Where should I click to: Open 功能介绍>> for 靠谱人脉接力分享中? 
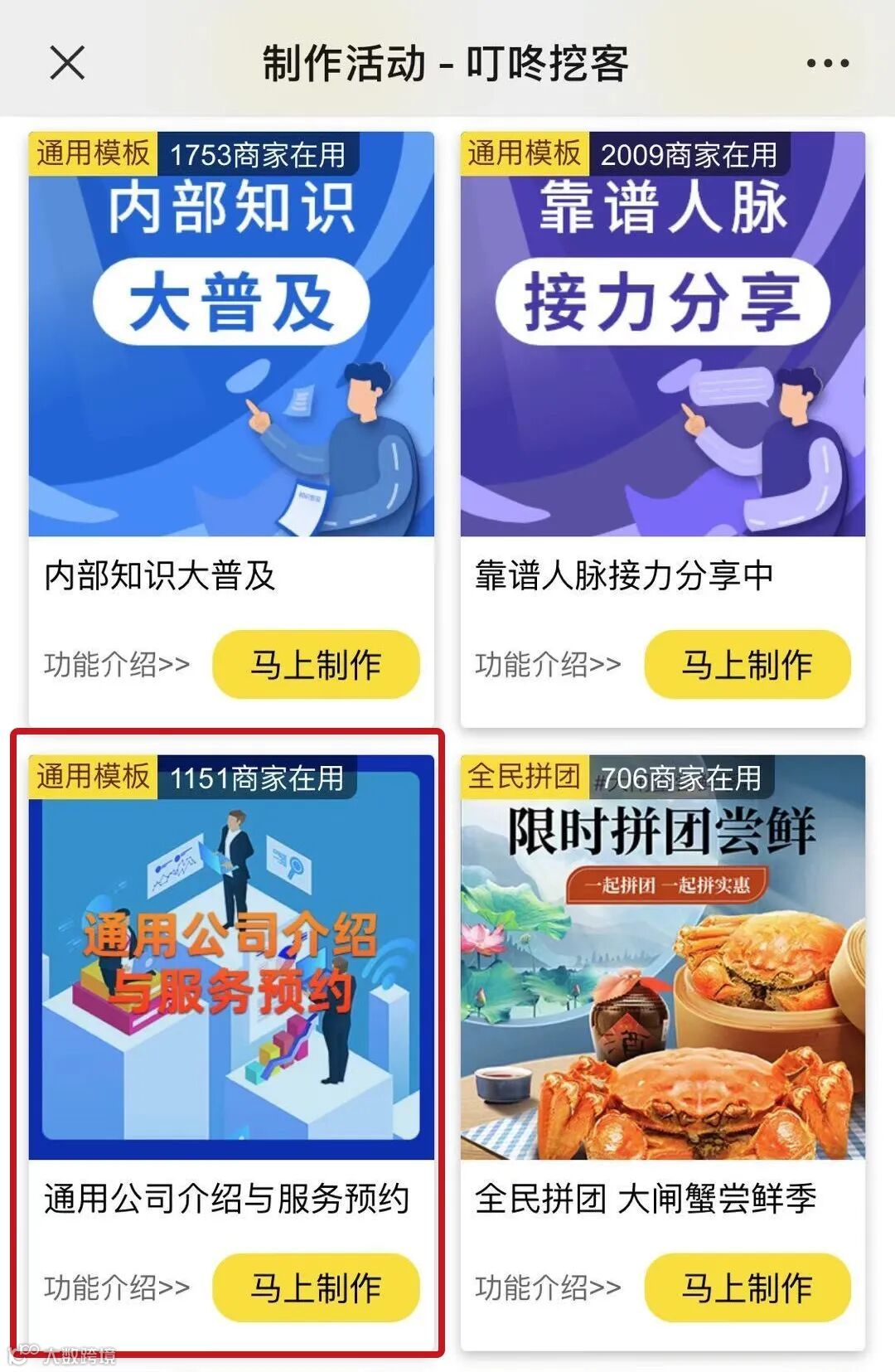(548, 664)
